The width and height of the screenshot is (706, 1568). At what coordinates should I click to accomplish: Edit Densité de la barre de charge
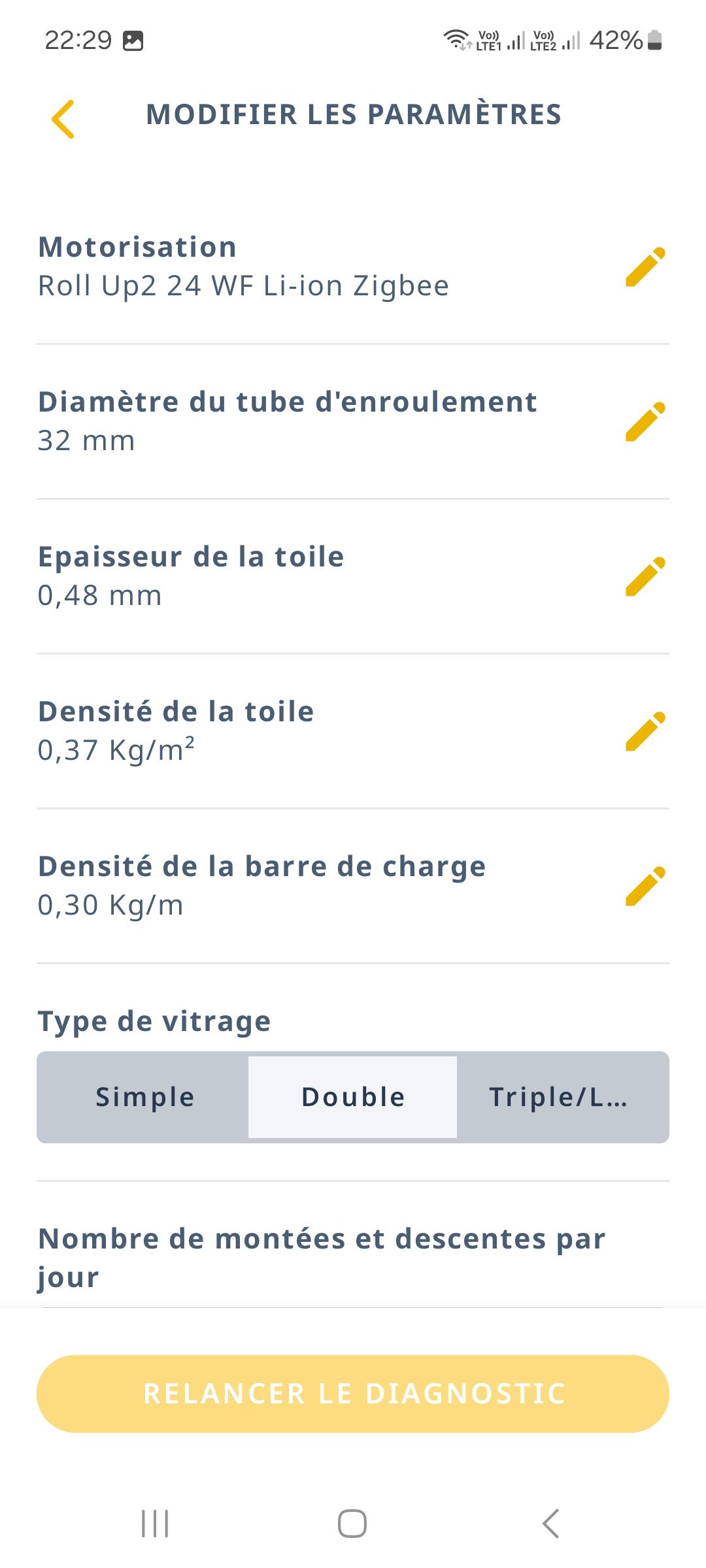tap(645, 886)
